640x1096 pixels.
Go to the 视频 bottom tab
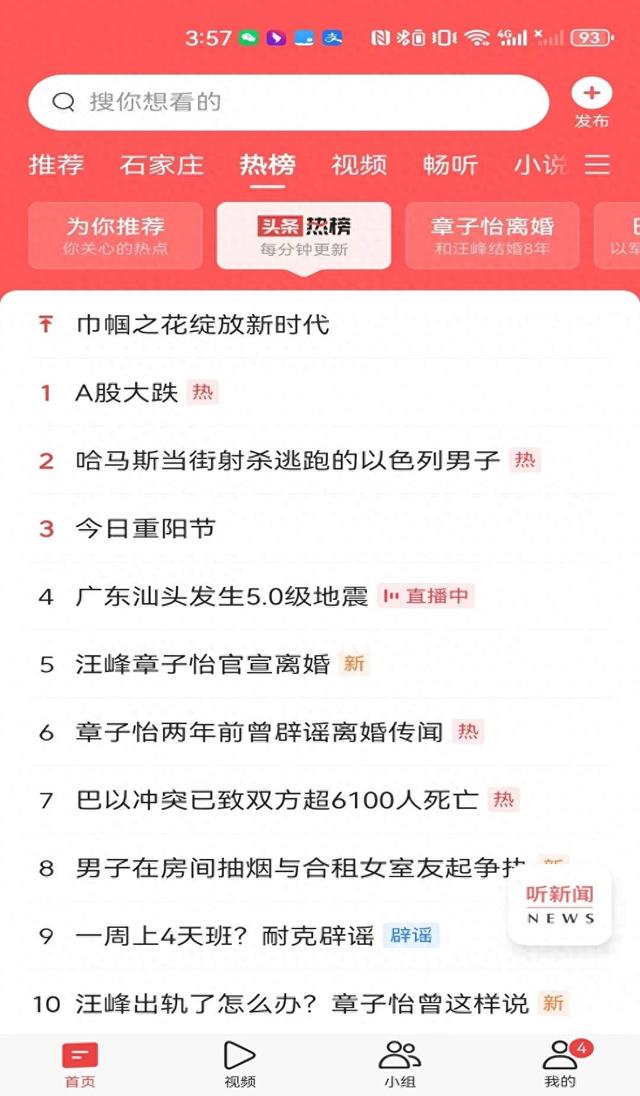[x=240, y=1064]
